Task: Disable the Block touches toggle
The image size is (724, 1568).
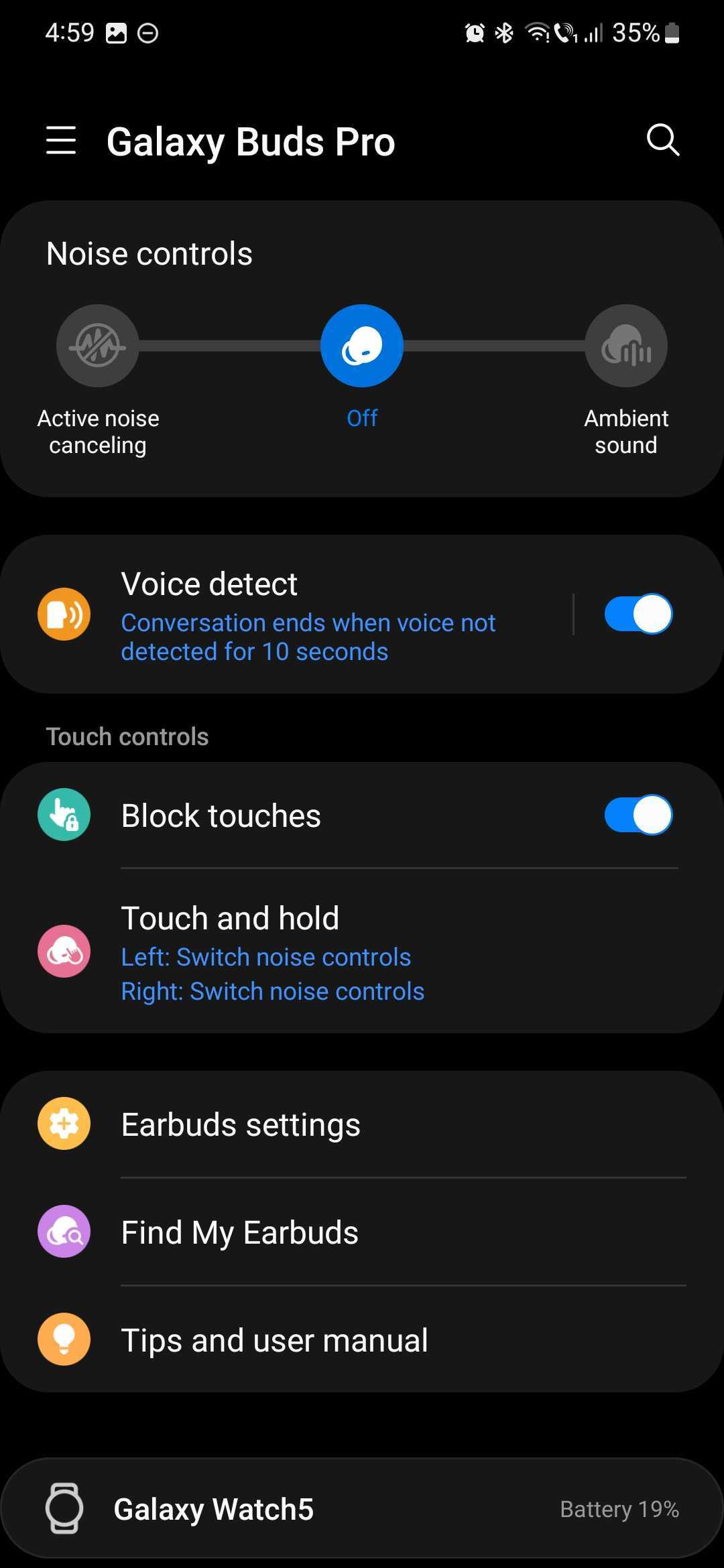Action: tap(638, 815)
